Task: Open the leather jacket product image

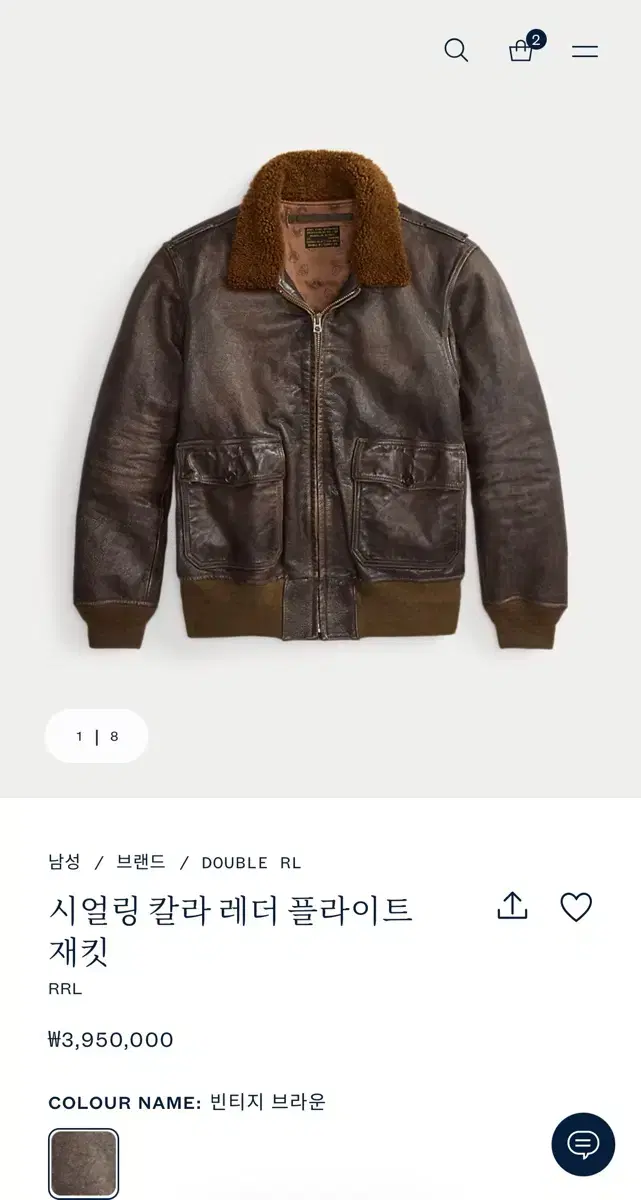Action: coord(320,400)
